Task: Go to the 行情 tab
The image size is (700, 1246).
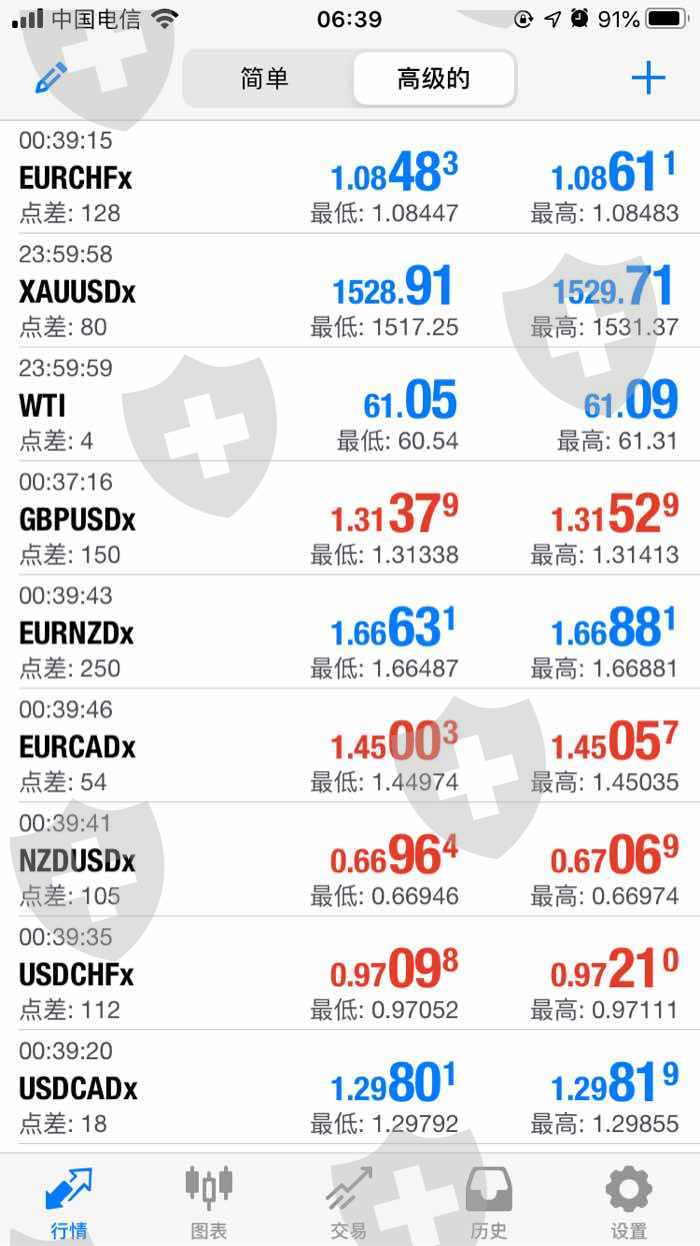Action: (69, 1201)
